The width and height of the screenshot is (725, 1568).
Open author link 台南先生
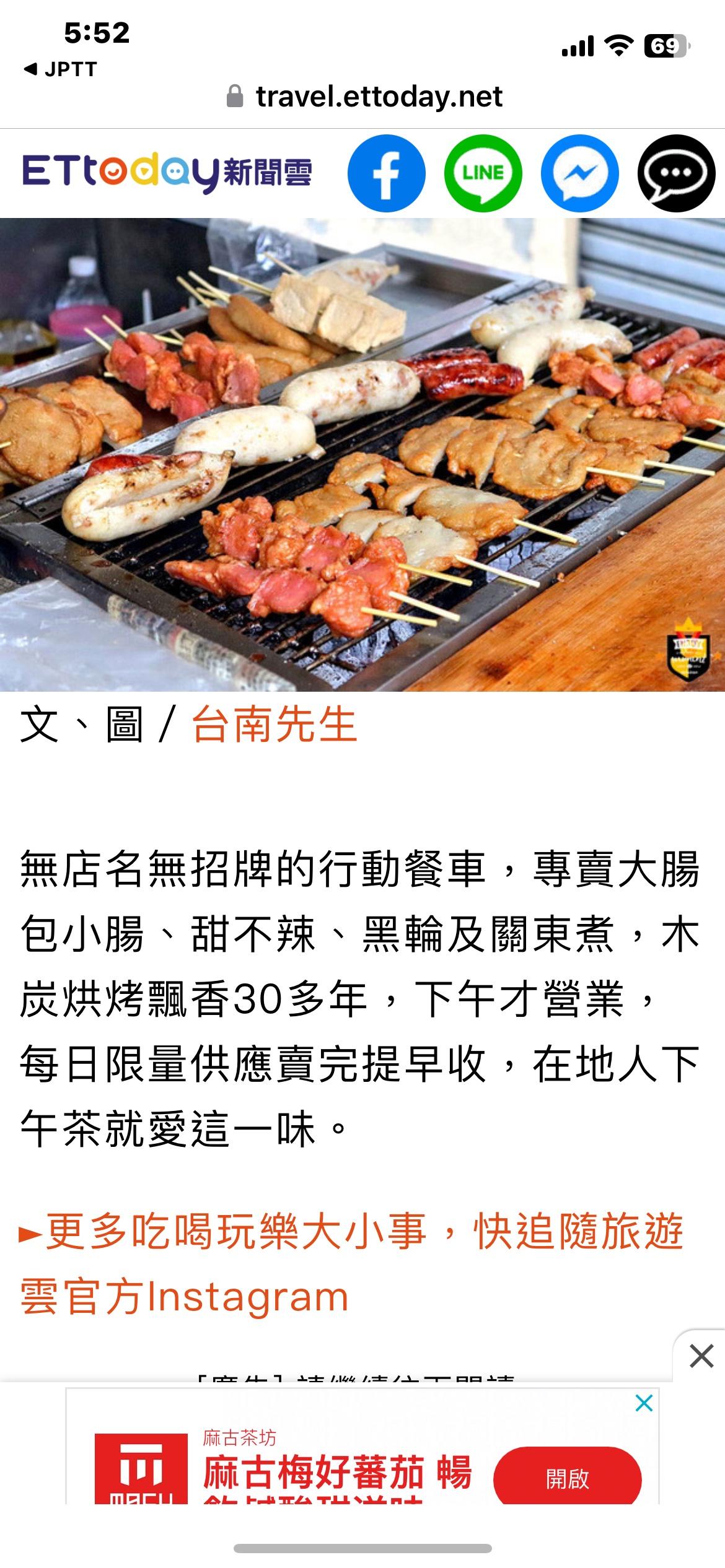click(x=275, y=725)
